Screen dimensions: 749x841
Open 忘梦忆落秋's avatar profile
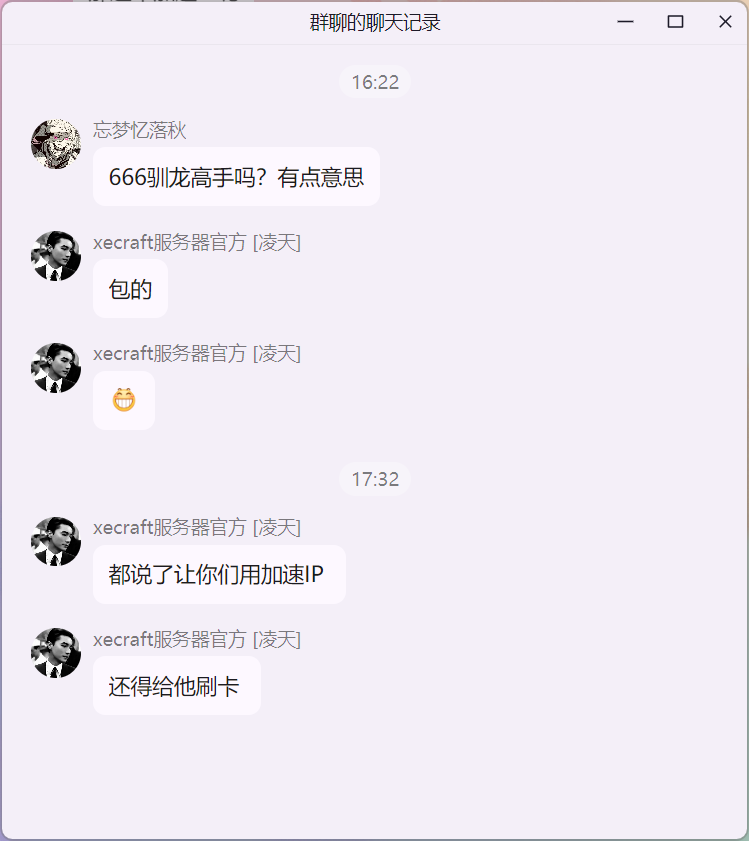point(56,144)
